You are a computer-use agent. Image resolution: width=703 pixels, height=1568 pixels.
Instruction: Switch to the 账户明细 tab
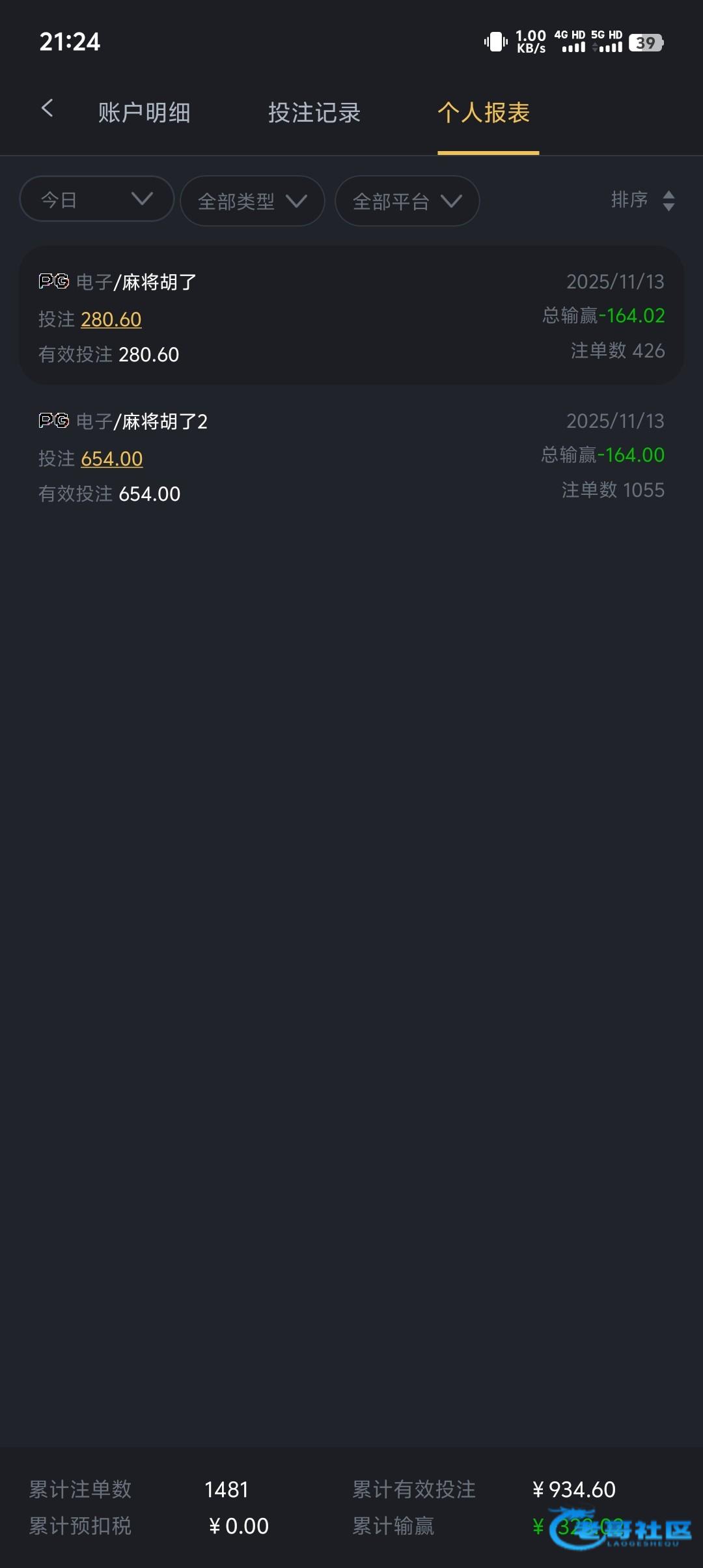(x=144, y=113)
